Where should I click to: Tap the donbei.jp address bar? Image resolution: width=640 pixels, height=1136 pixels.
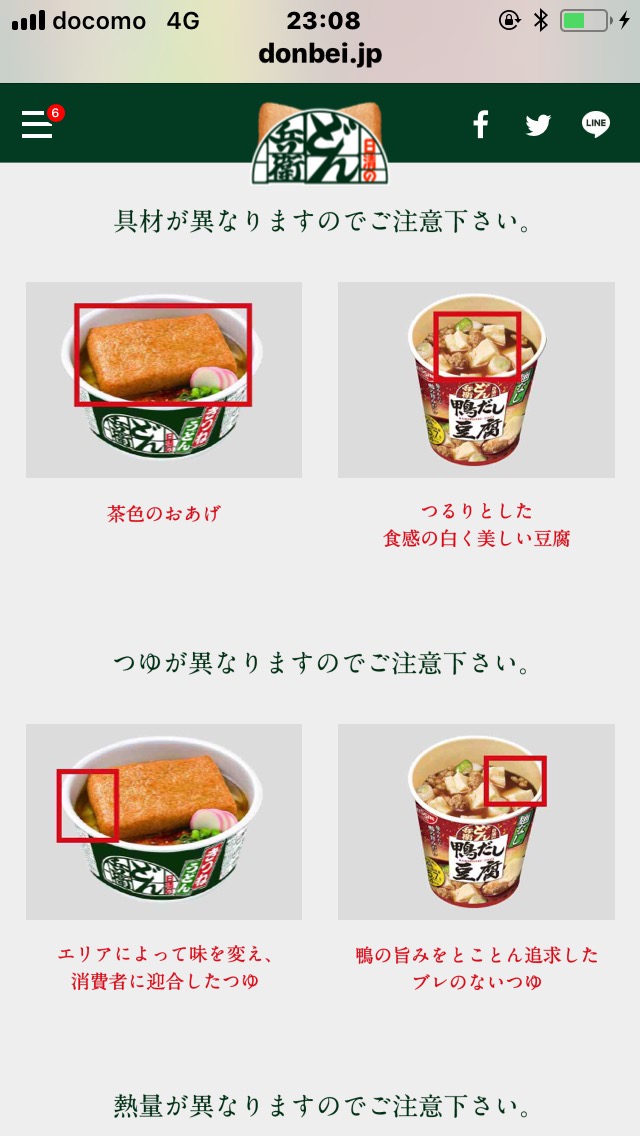320,53
